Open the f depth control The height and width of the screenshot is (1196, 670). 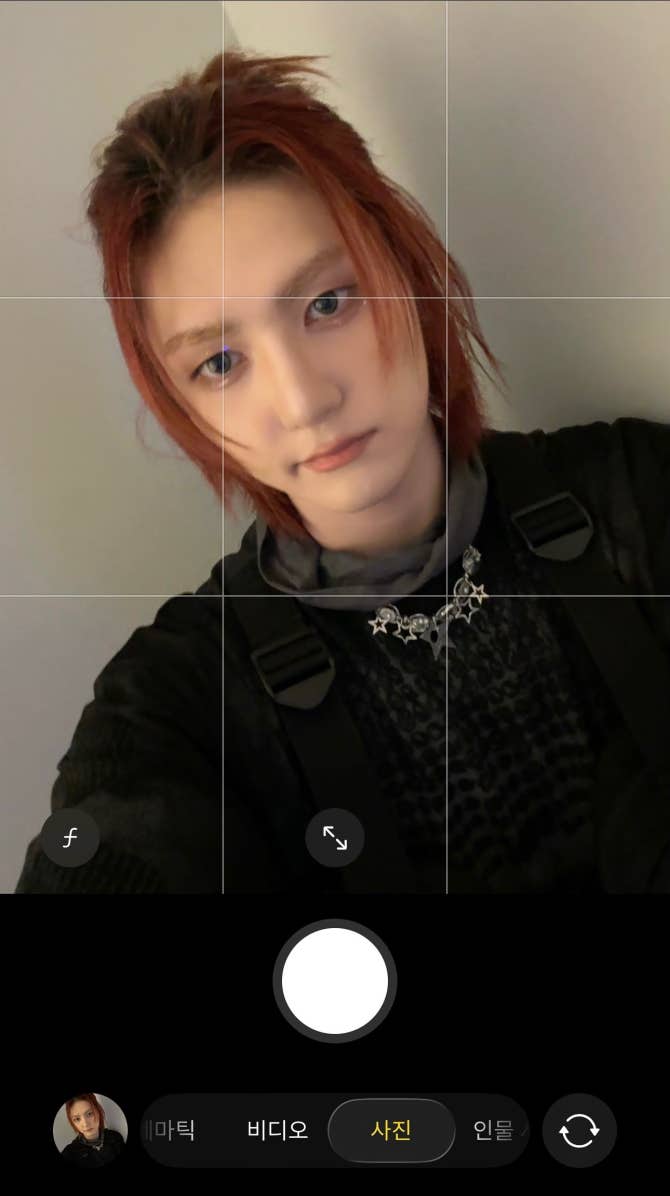(70, 838)
